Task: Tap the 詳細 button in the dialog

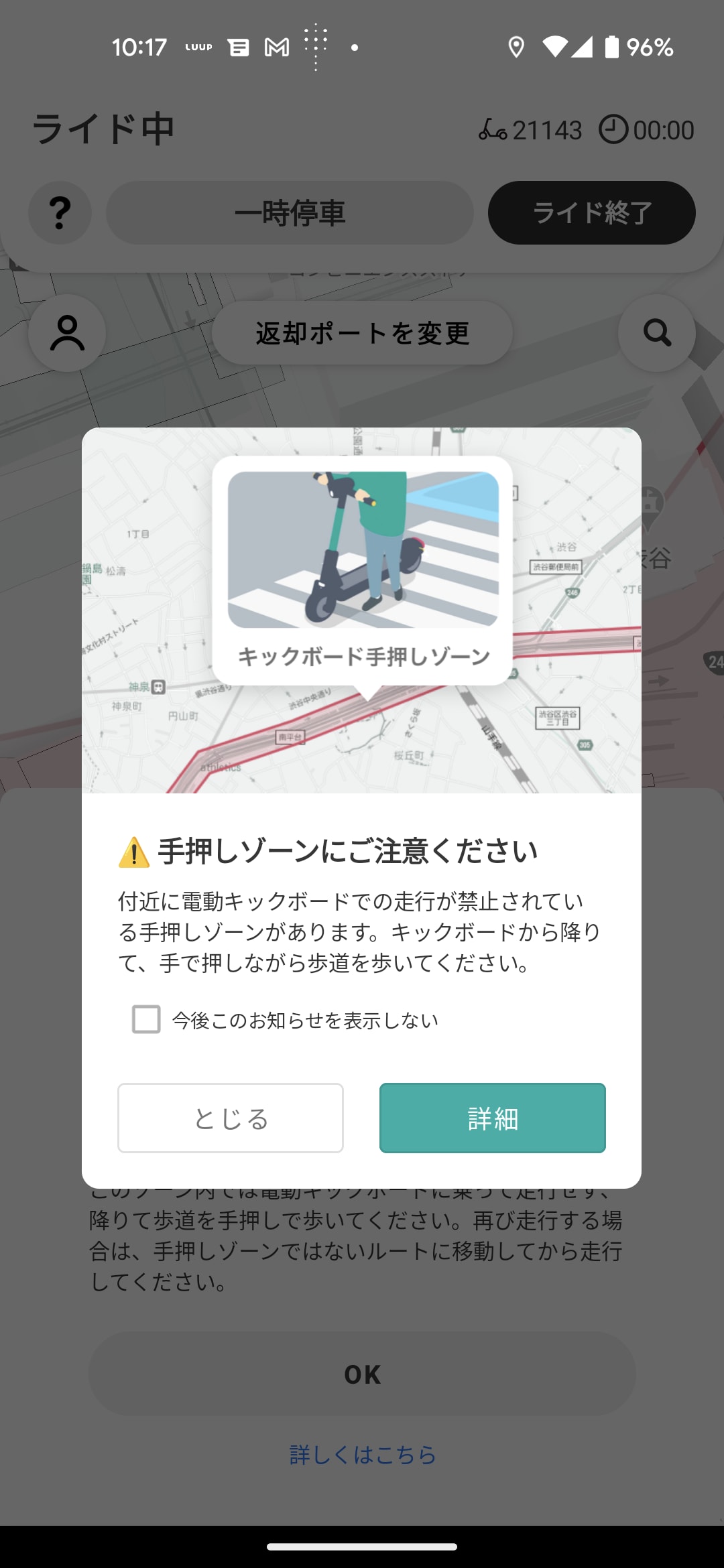Action: 492,1118
